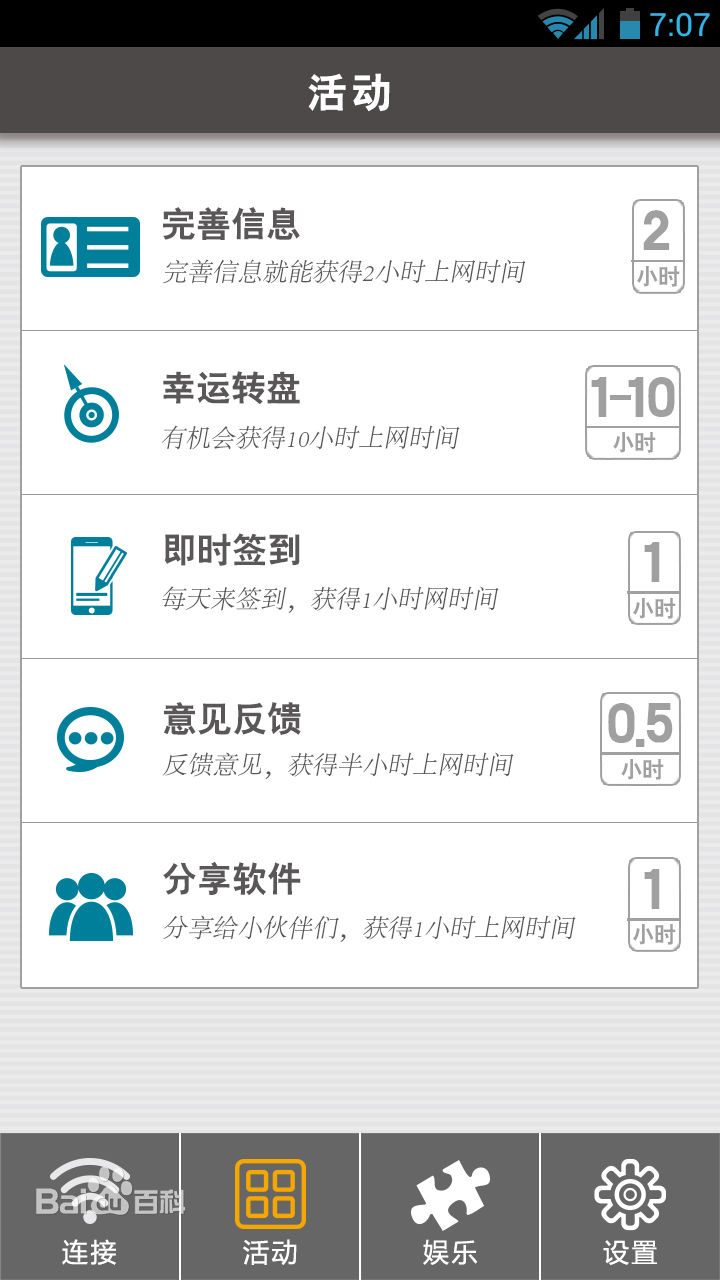Switch to the 连接 tab
This screenshot has height=1280, width=720.
point(90,1205)
